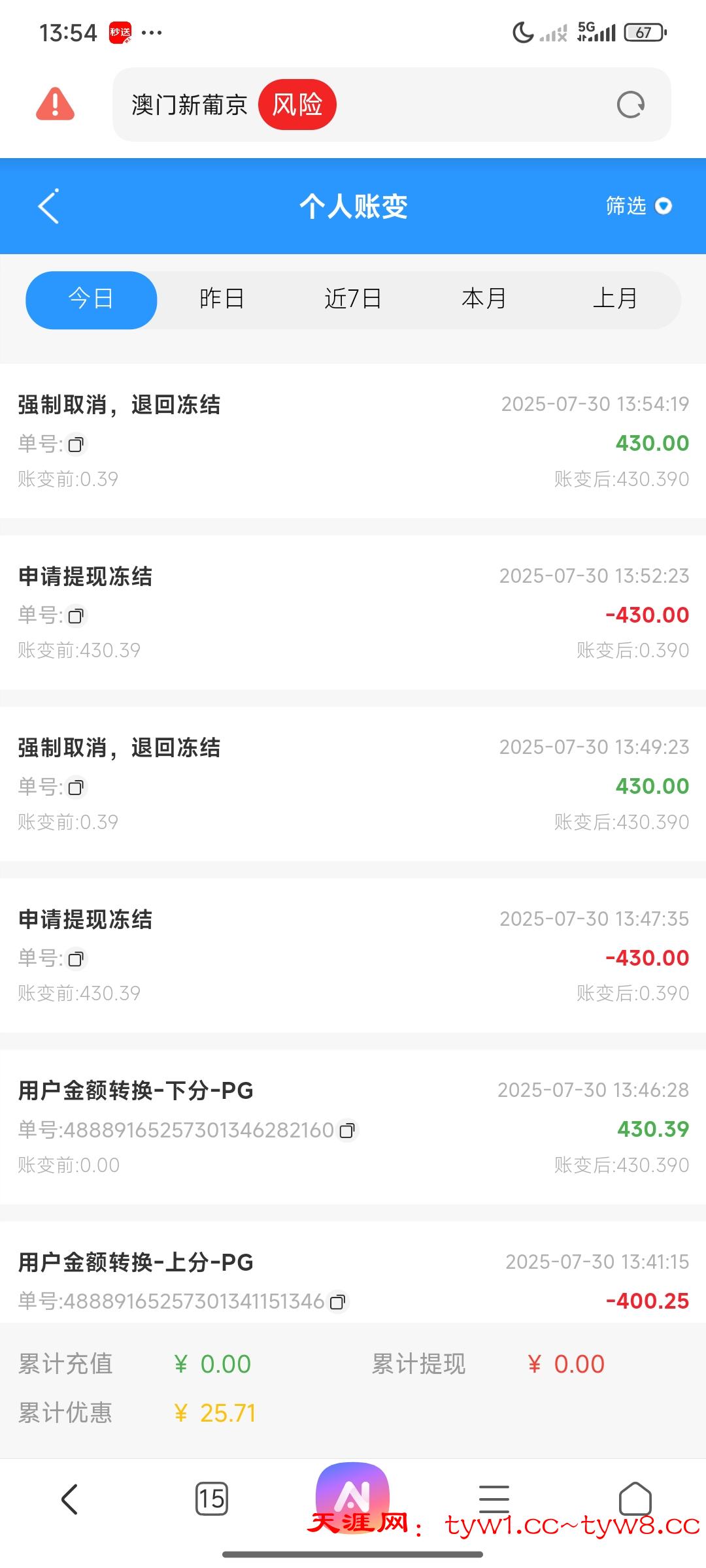706x1568 pixels.
Task: Tap the address bar showing 澳门新葡京
Action: pos(190,105)
